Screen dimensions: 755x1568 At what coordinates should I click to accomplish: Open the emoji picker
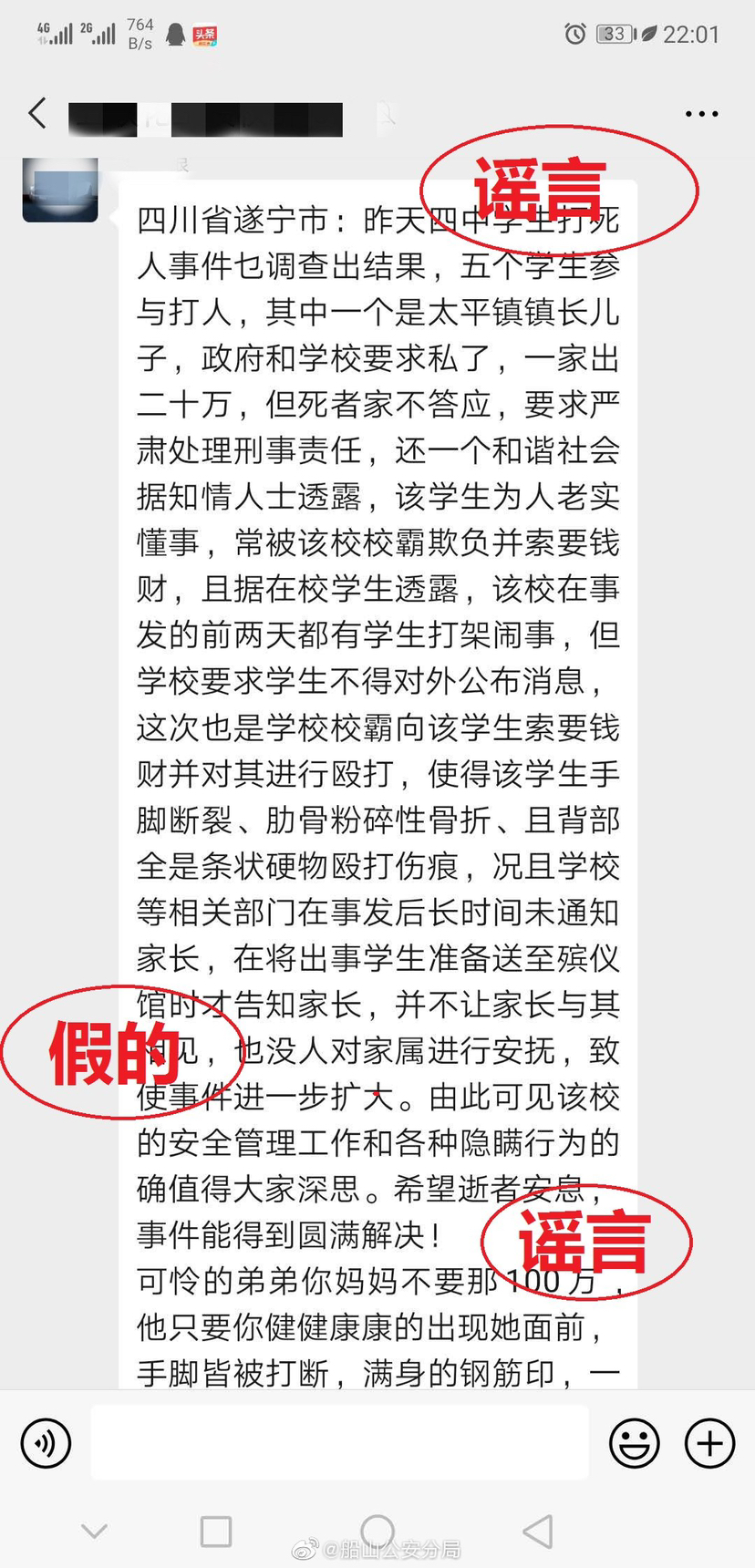tap(634, 1443)
